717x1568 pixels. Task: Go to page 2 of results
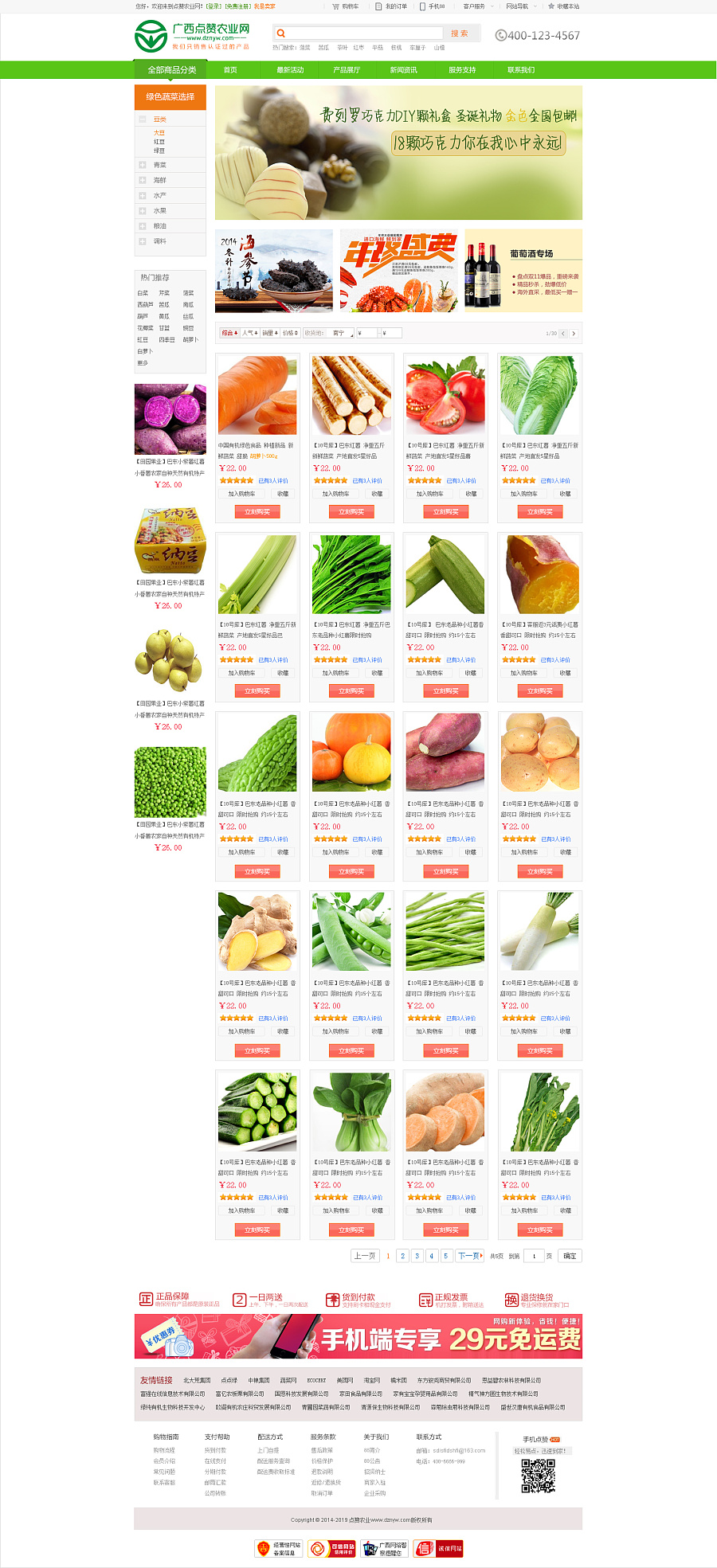click(x=403, y=1256)
